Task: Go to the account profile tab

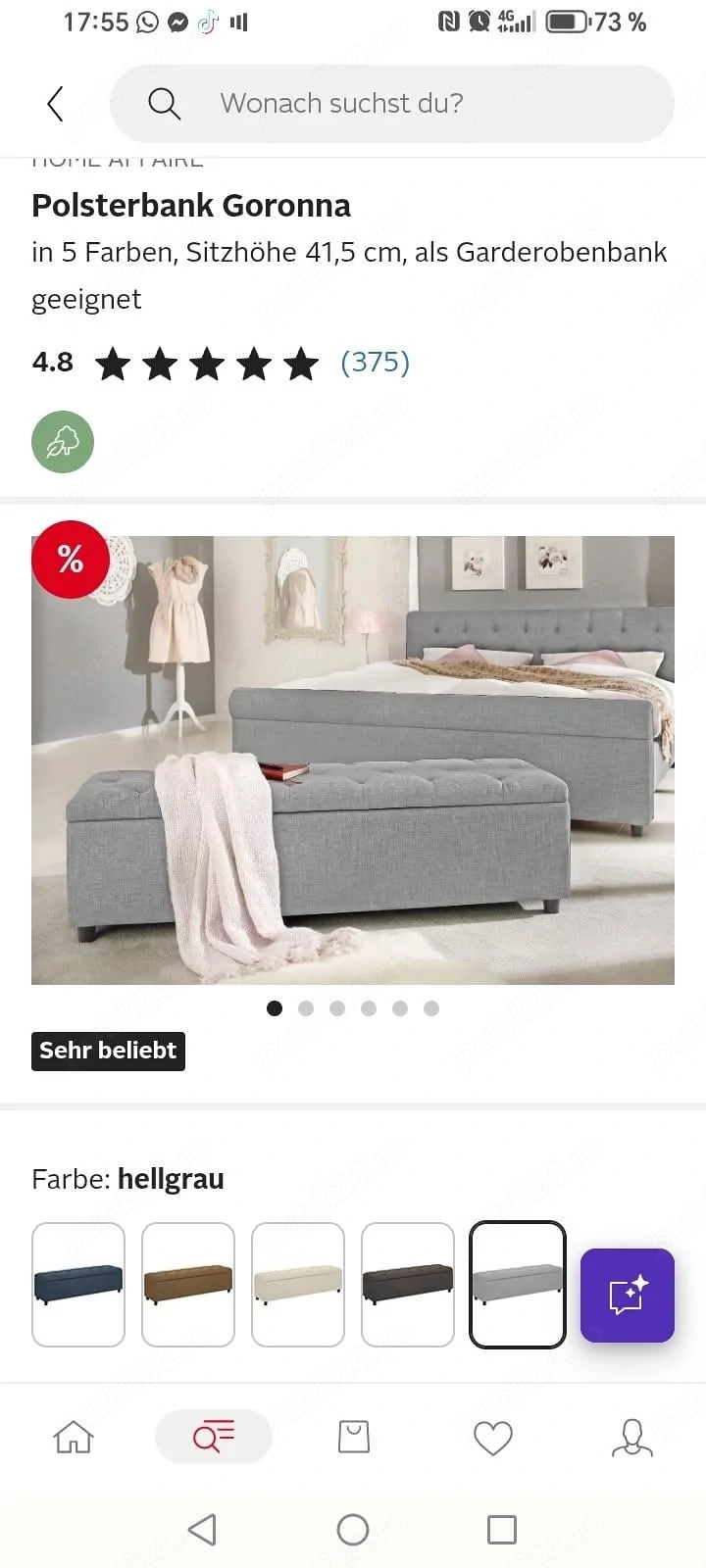Action: (632, 1438)
